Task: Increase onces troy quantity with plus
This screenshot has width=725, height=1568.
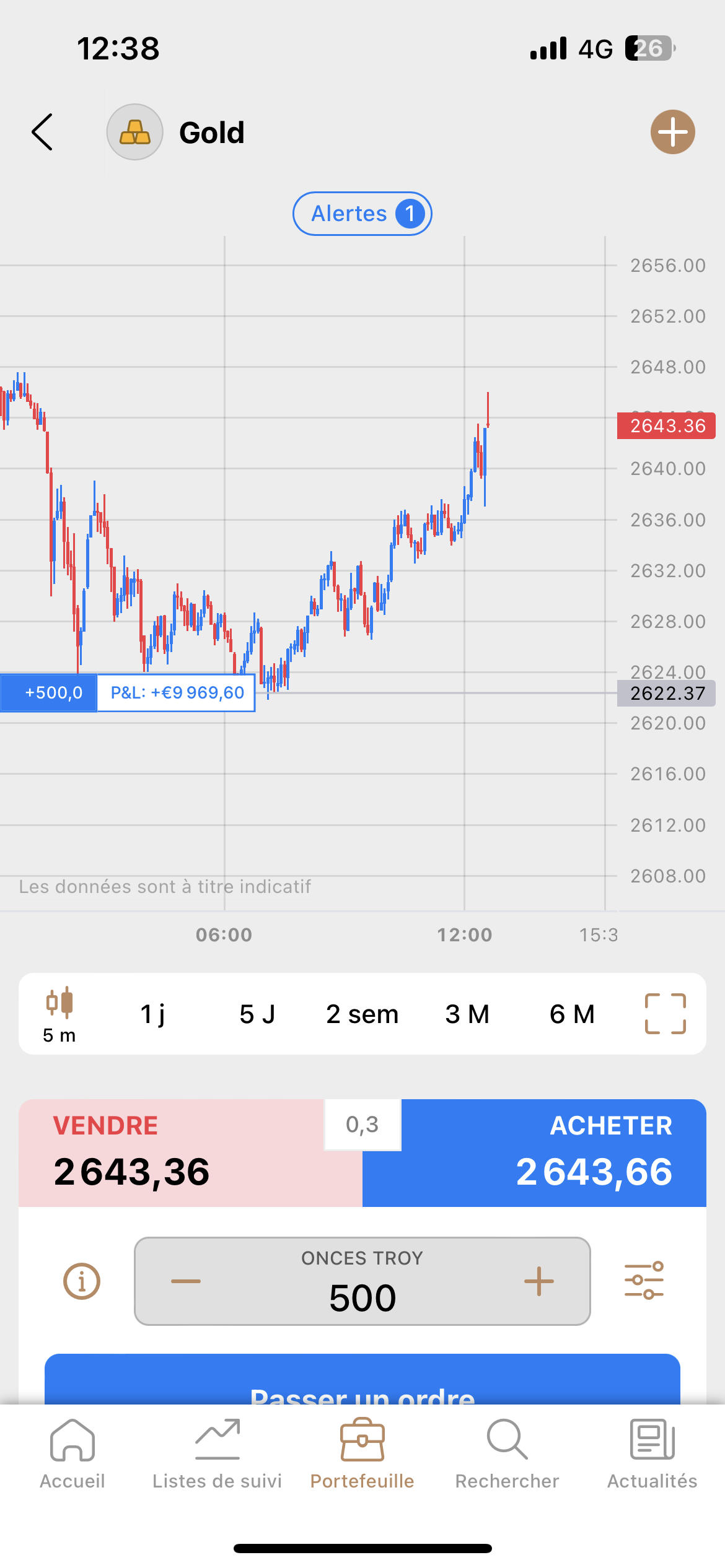Action: (x=538, y=1281)
